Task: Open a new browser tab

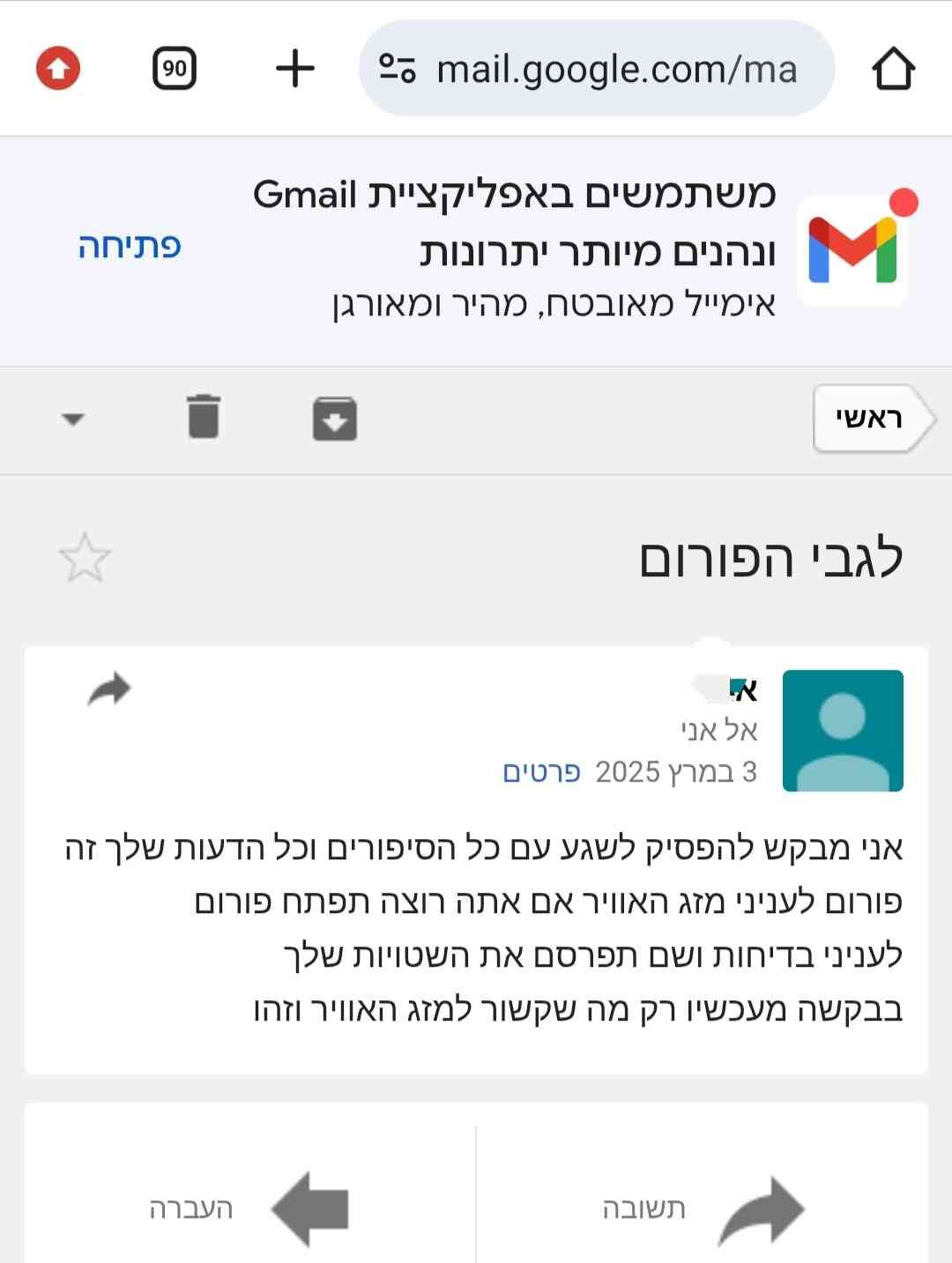Action: pos(294,69)
